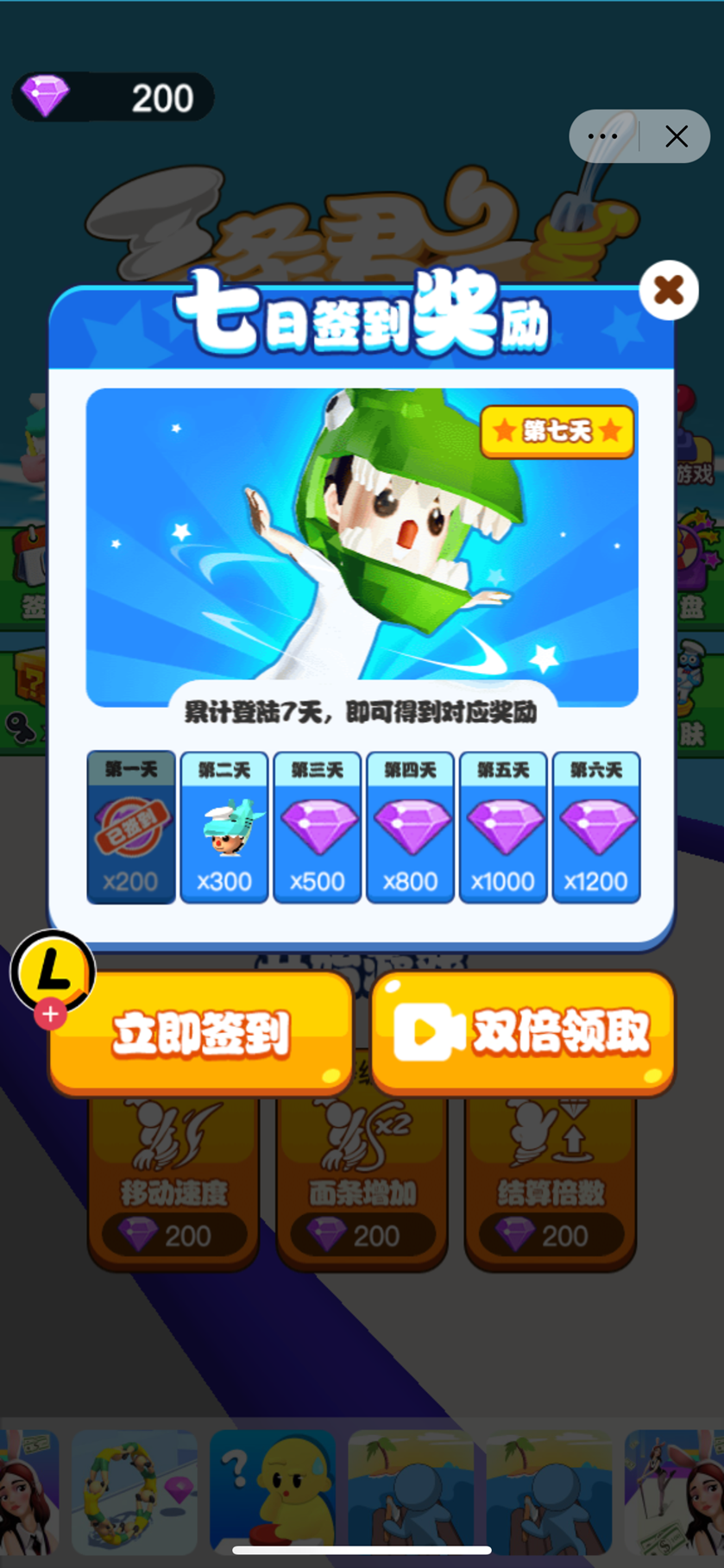
Task: Open the ... more options menu
Action: pos(602,135)
